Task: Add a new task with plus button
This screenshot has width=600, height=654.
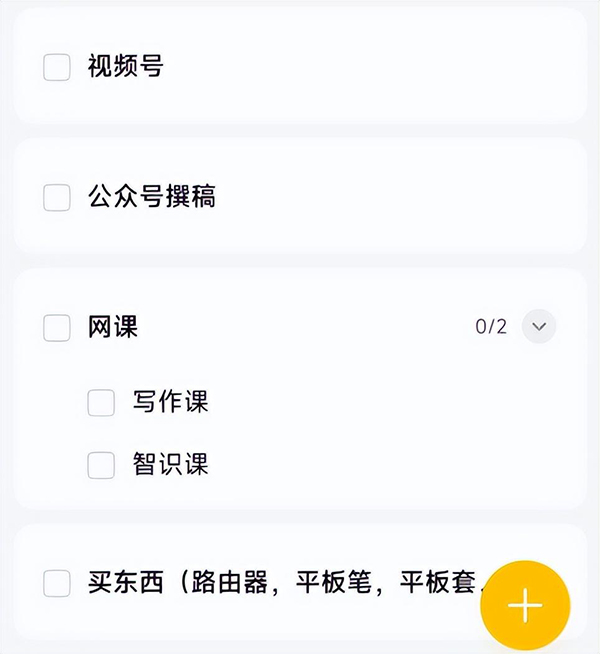Action: click(x=525, y=606)
